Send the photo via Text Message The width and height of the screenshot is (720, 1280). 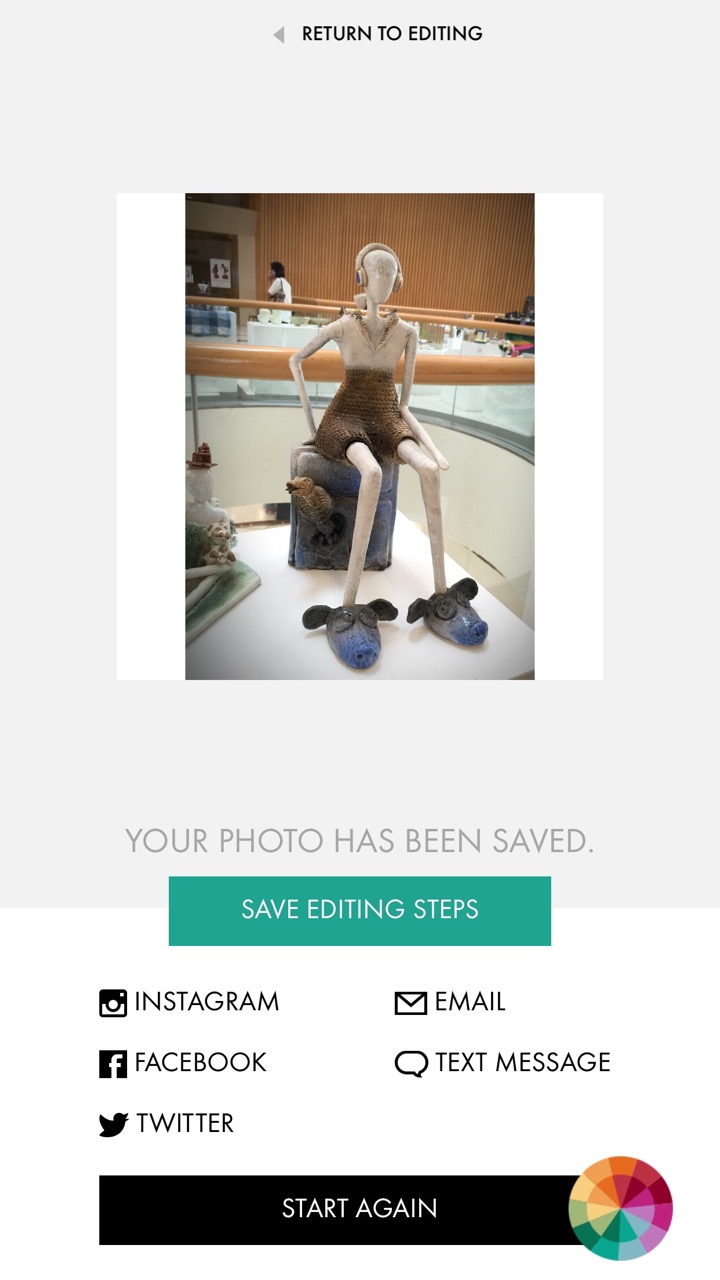coord(503,1063)
